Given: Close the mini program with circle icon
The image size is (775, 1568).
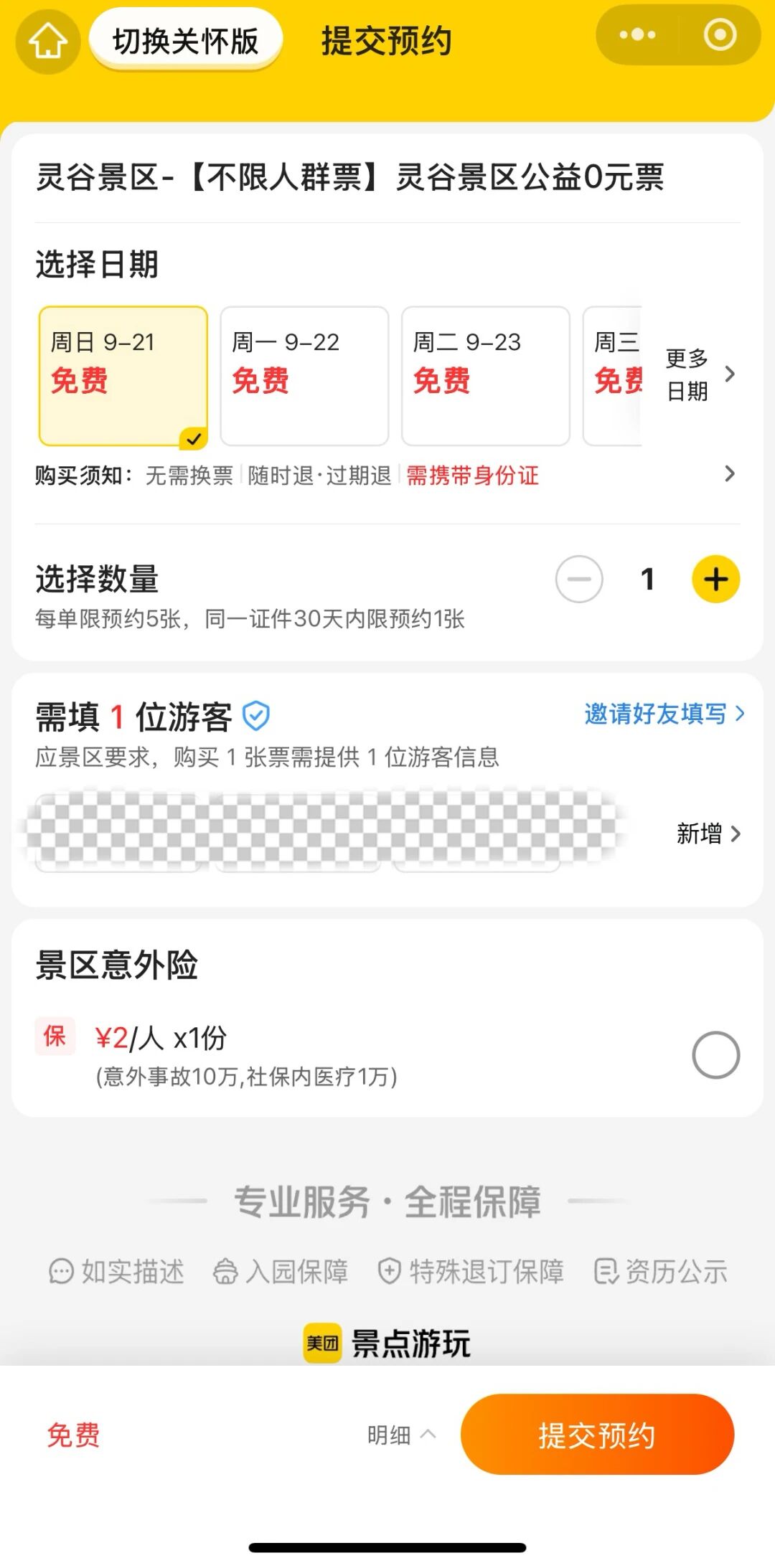Looking at the screenshot, I should click(720, 34).
